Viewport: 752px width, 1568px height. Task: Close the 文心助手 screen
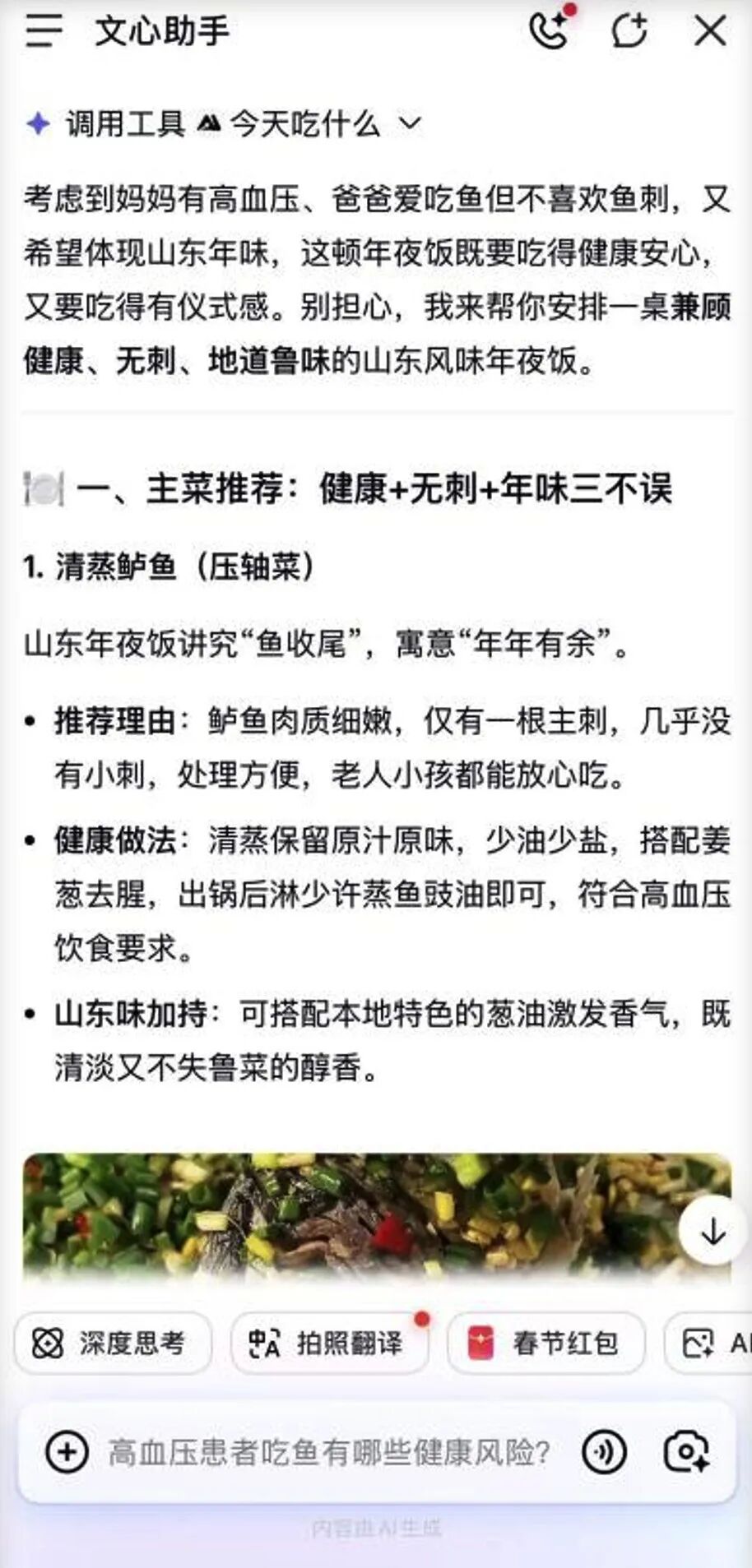[709, 31]
